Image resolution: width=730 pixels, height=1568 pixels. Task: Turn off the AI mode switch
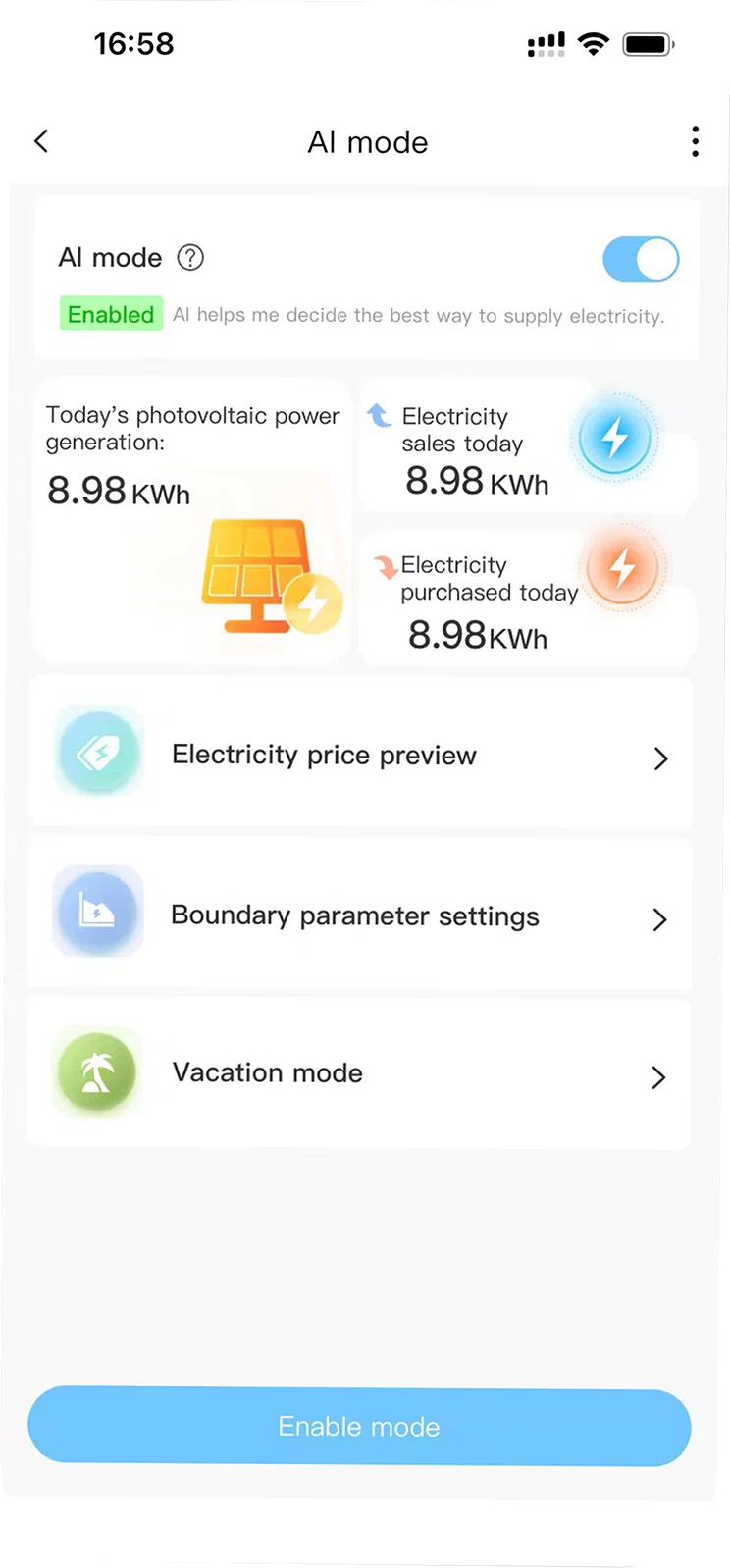[641, 260]
